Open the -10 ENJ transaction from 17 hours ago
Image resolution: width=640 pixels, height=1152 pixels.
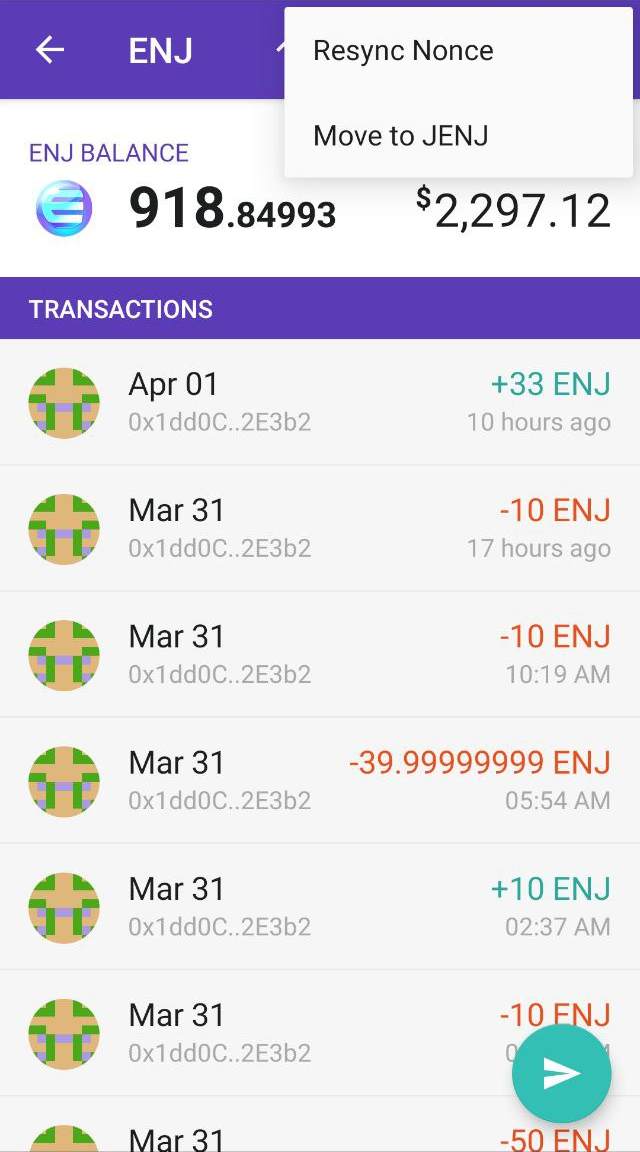(x=320, y=528)
